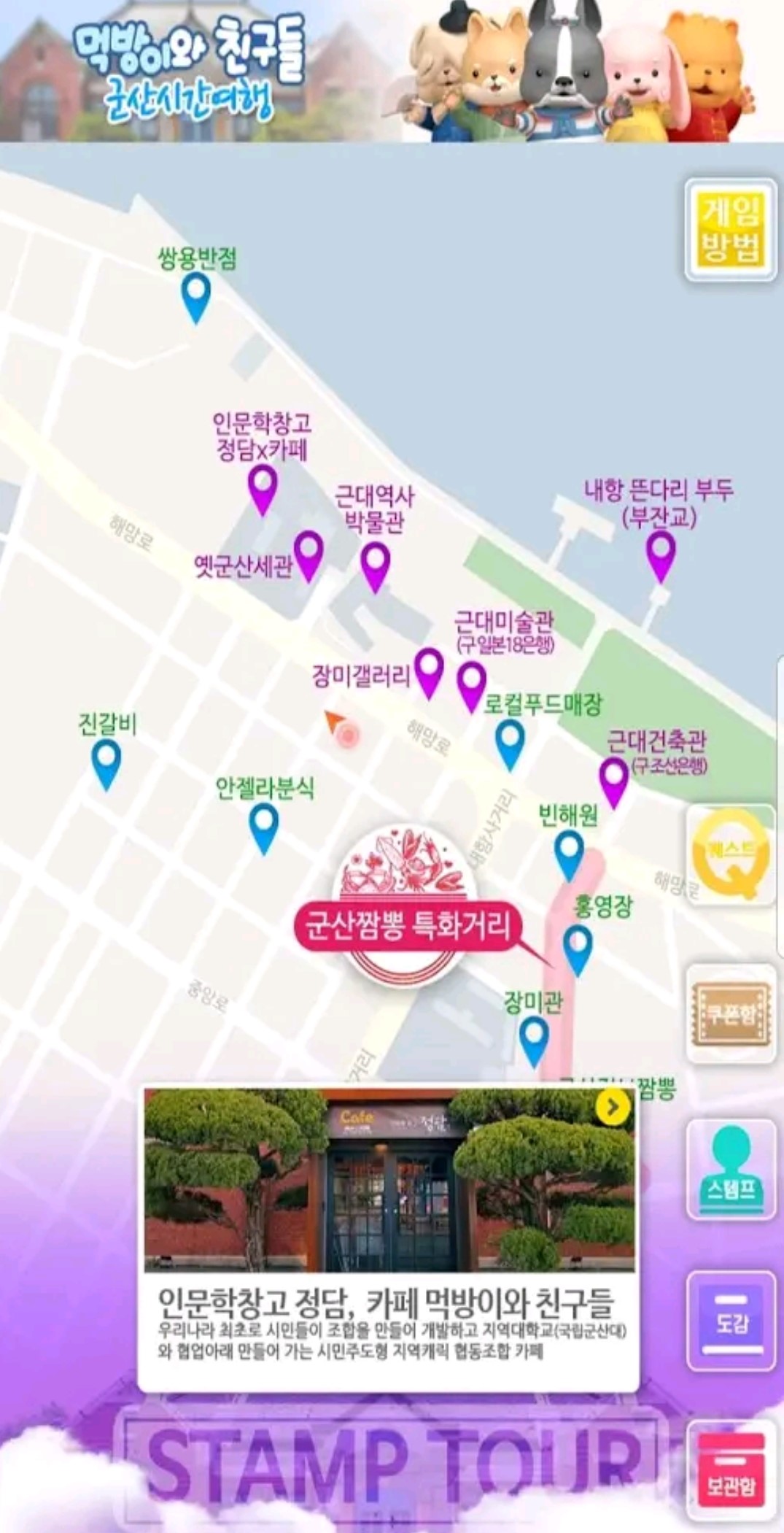Select the 근대역사박물관 map pin

[x=376, y=565]
